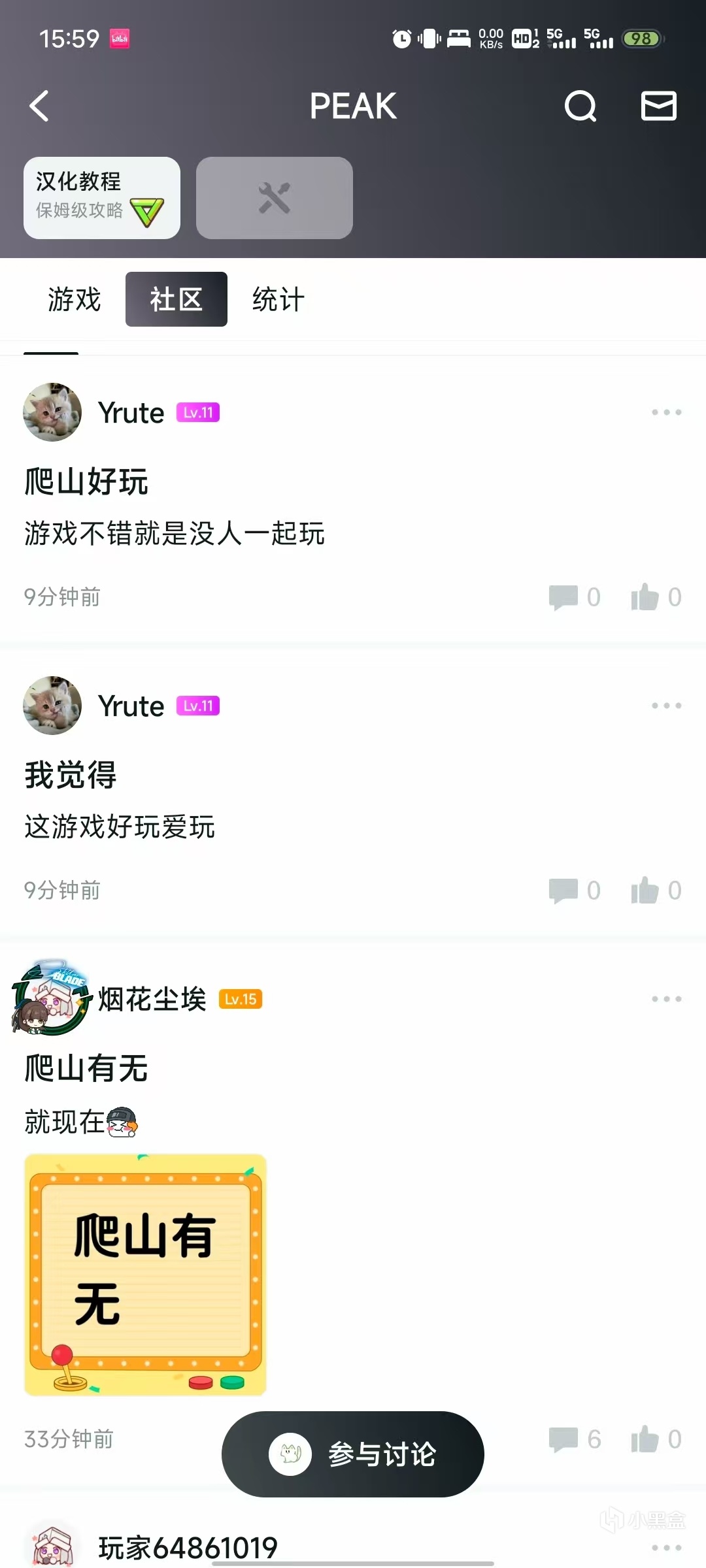View 烟花尘埃's profile avatar
Screen dimensions: 706x1568
coord(51,998)
